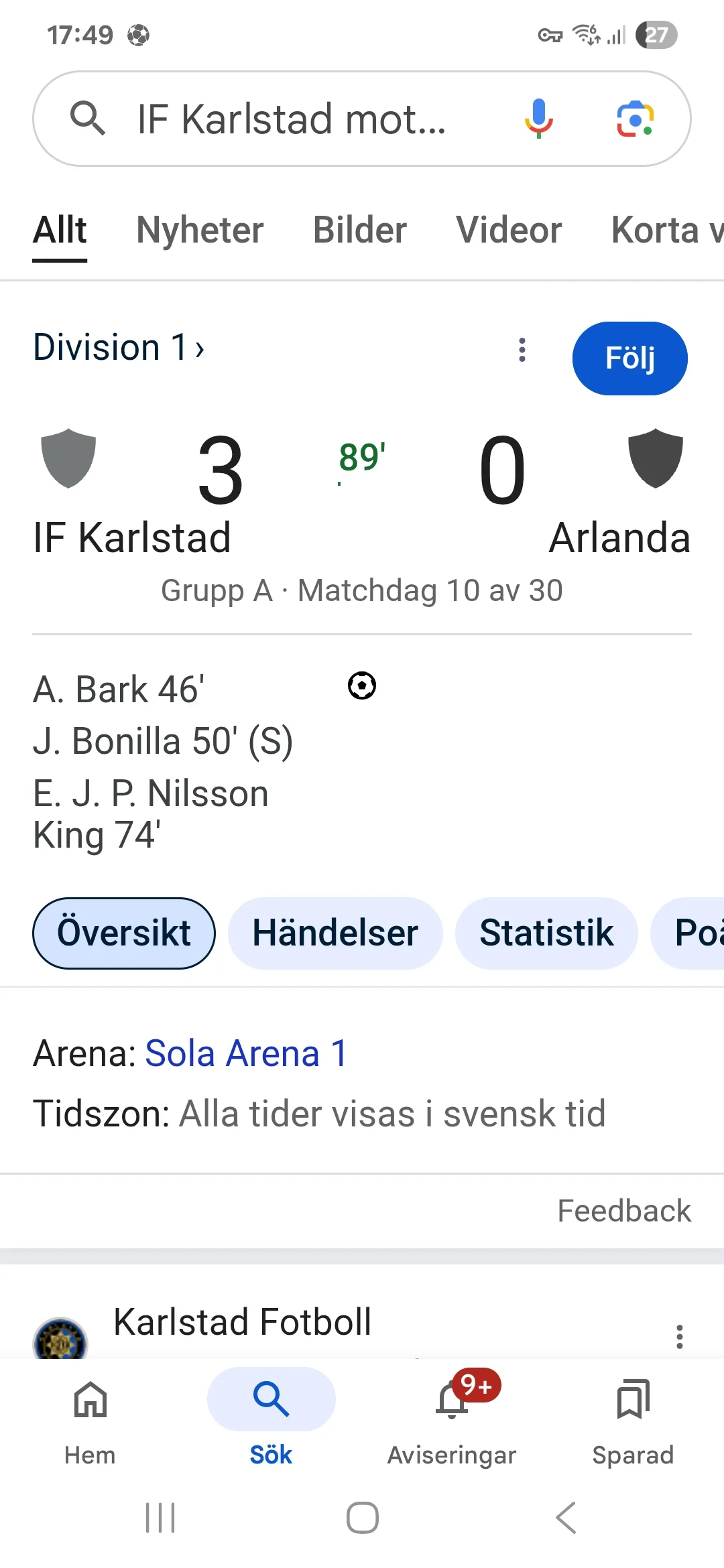
Task: View the Statistik chip
Action: 546,933
